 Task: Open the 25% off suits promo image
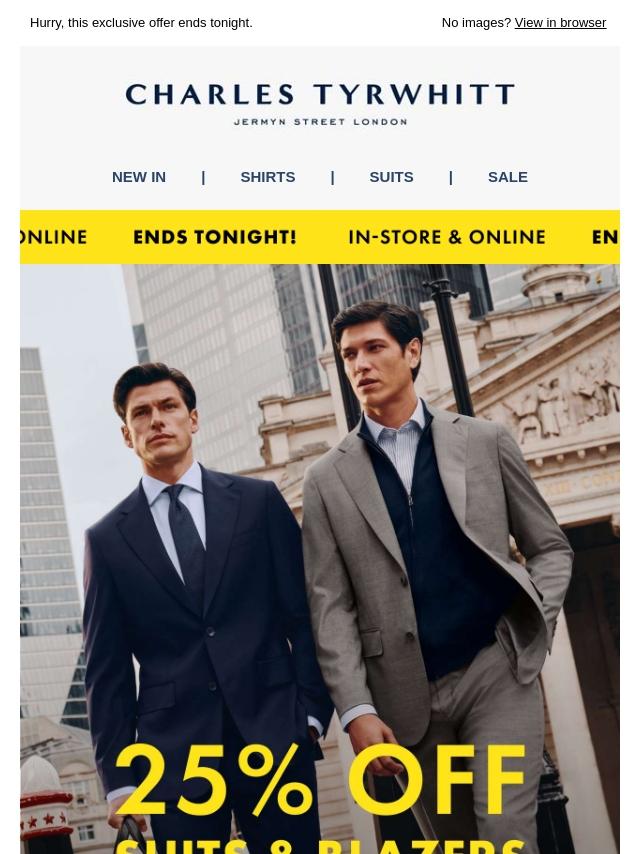320,560
